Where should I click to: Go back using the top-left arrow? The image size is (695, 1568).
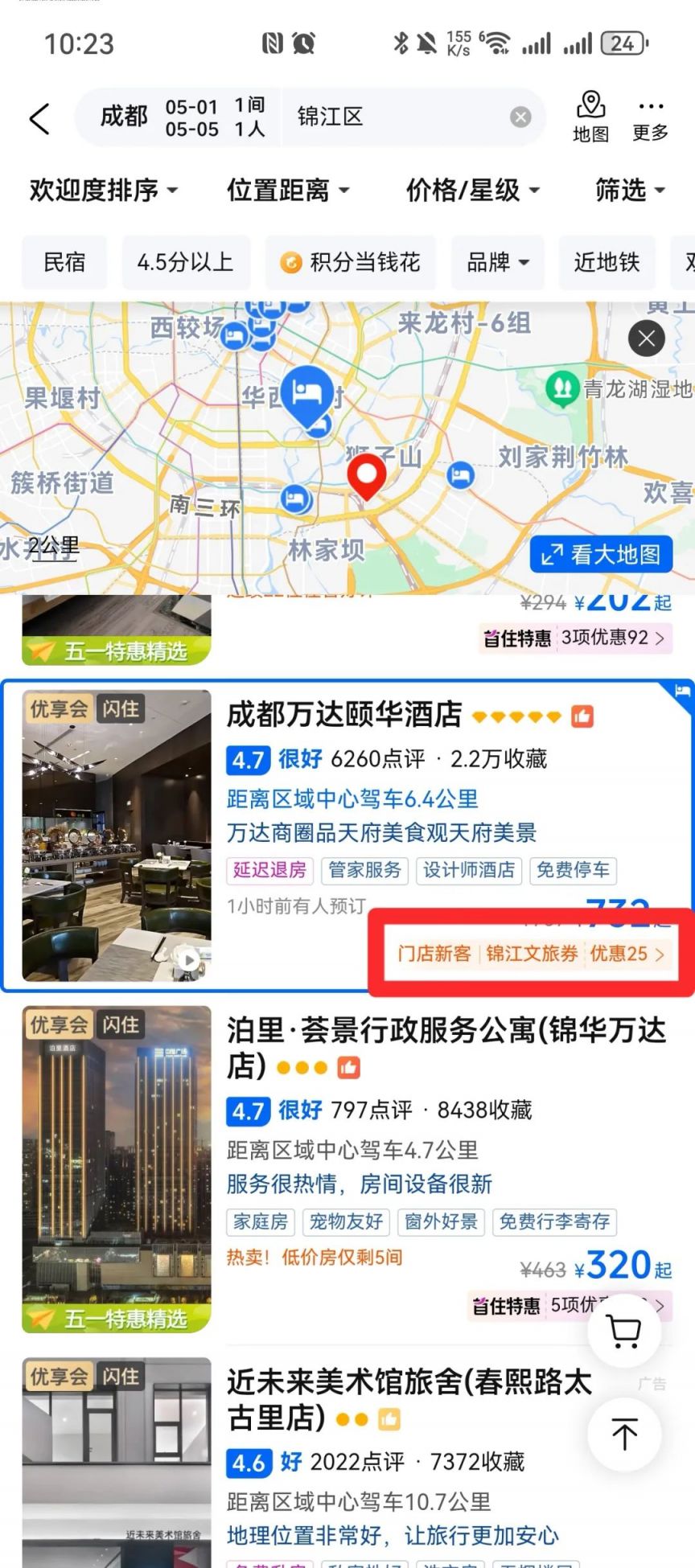pyautogui.click(x=39, y=119)
